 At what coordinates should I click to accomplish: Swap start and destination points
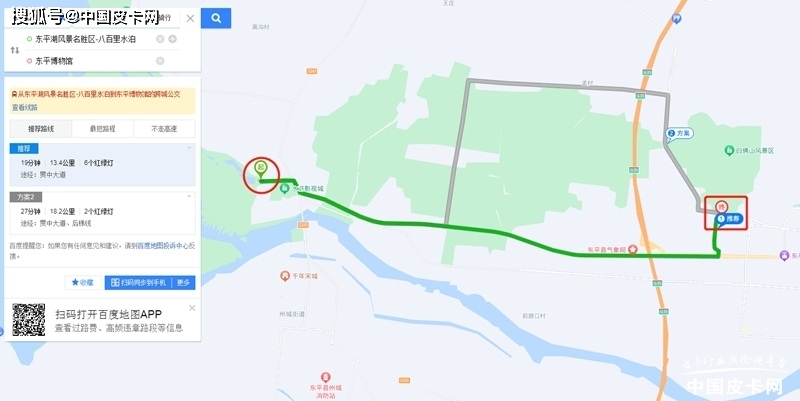pyautogui.click(x=14, y=49)
